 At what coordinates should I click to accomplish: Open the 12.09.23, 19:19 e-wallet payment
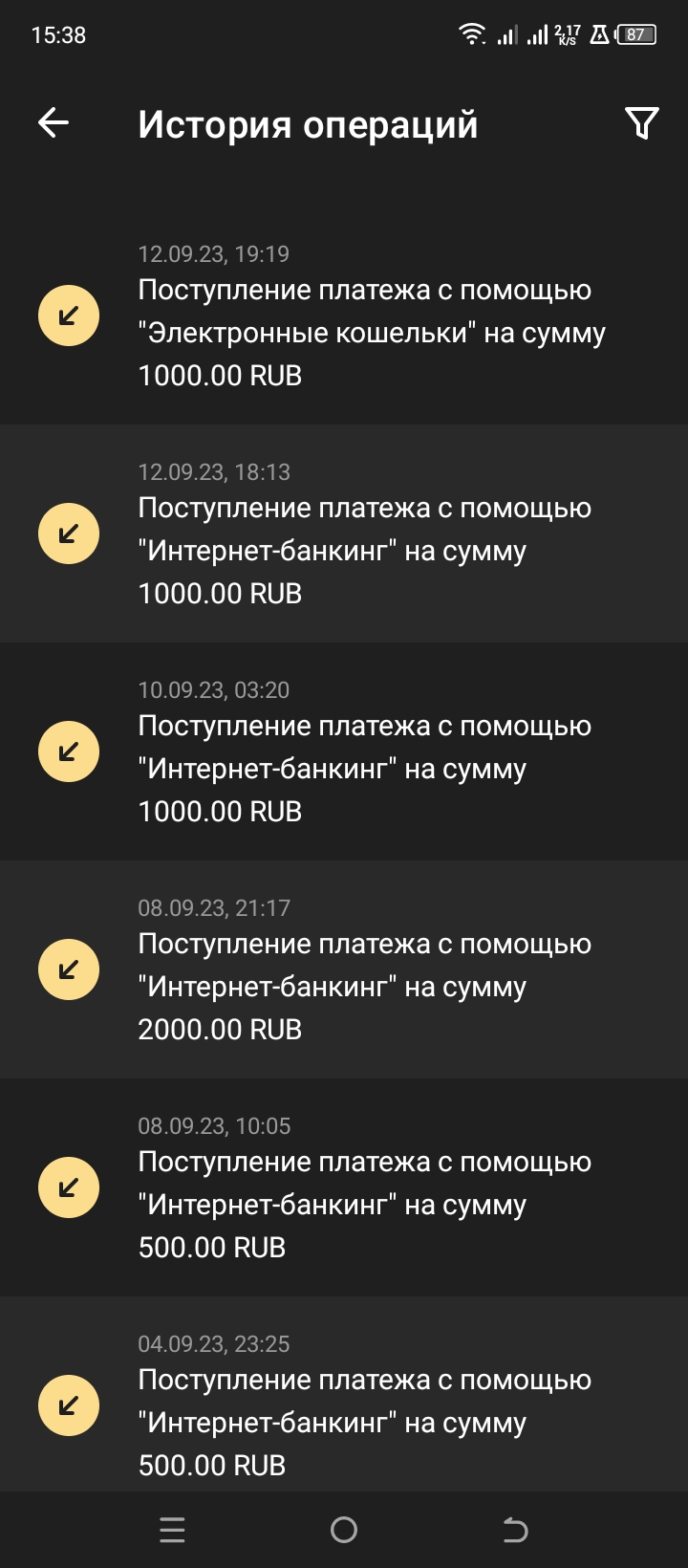(364, 316)
